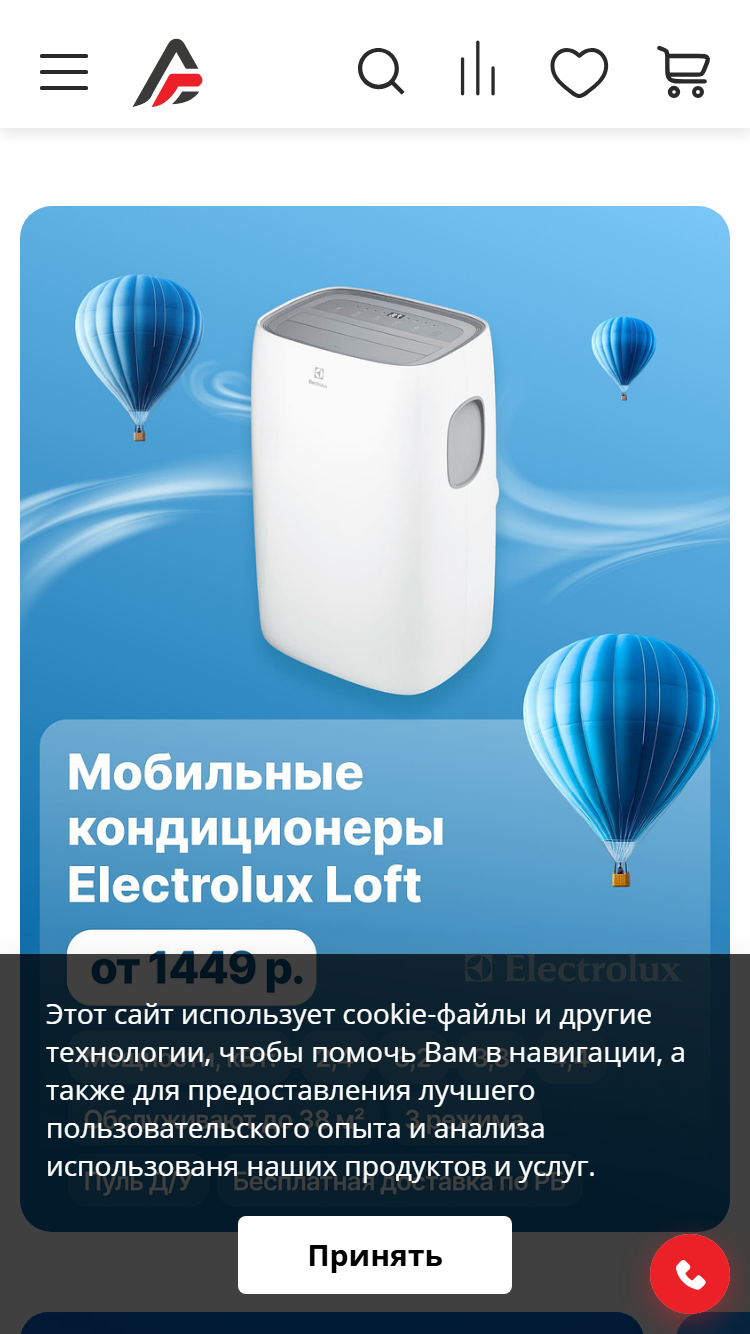Open the shopping cart
Image resolution: width=750 pixels, height=1334 pixels.
(x=684, y=72)
